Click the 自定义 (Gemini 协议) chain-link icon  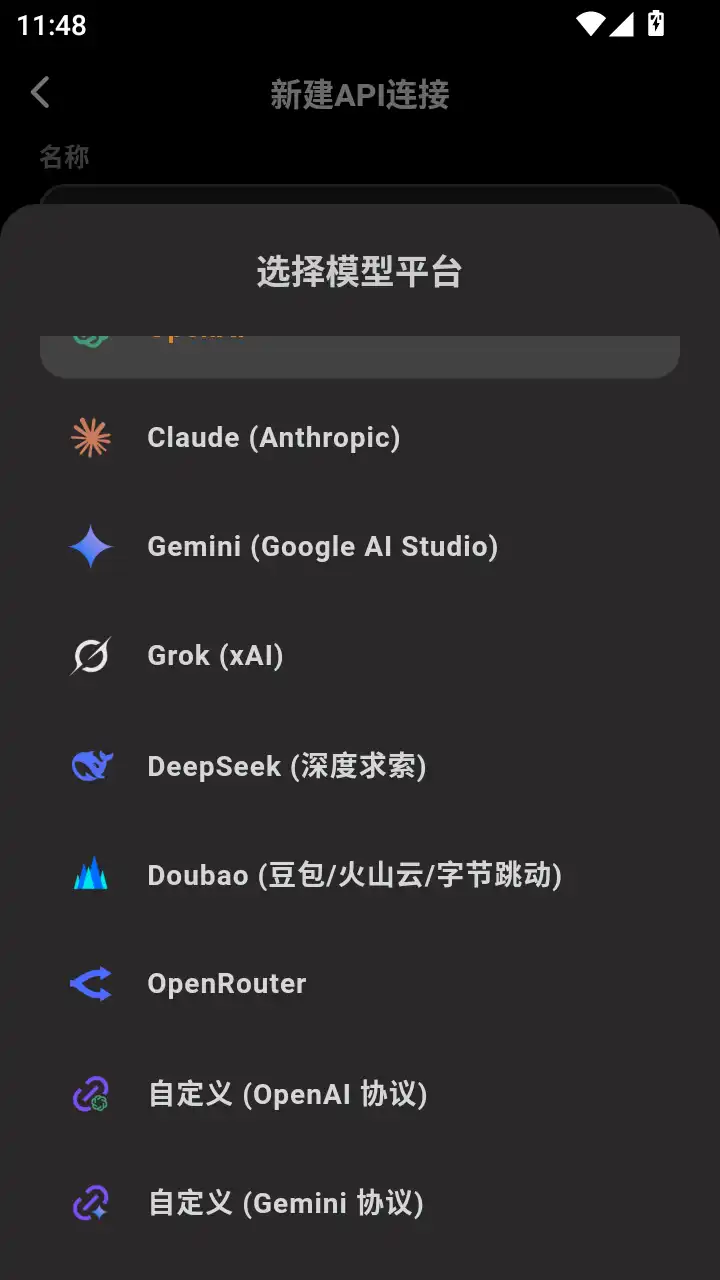pyautogui.click(x=91, y=1203)
